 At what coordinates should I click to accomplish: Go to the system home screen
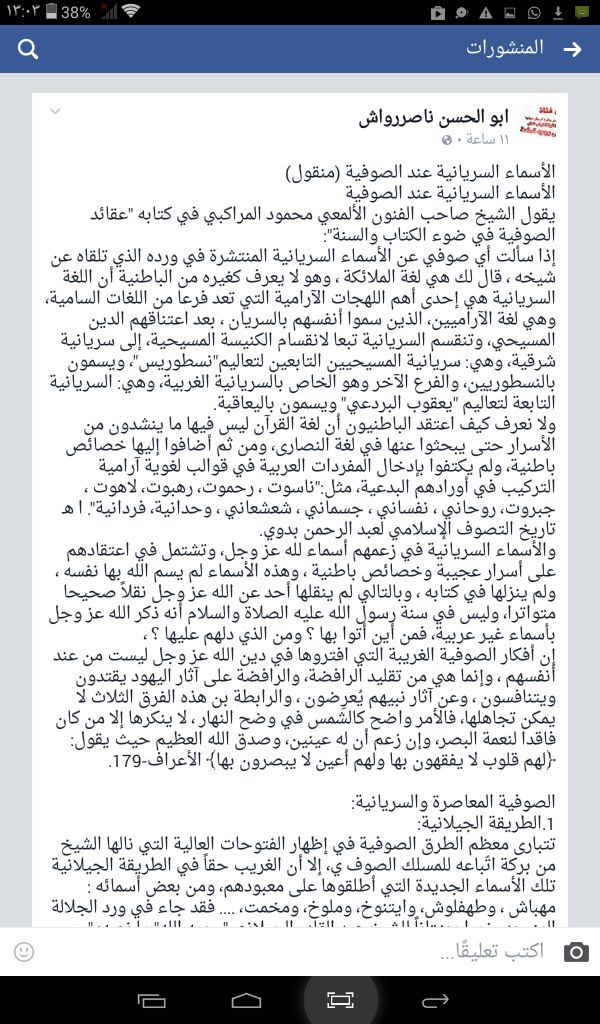(246, 1000)
